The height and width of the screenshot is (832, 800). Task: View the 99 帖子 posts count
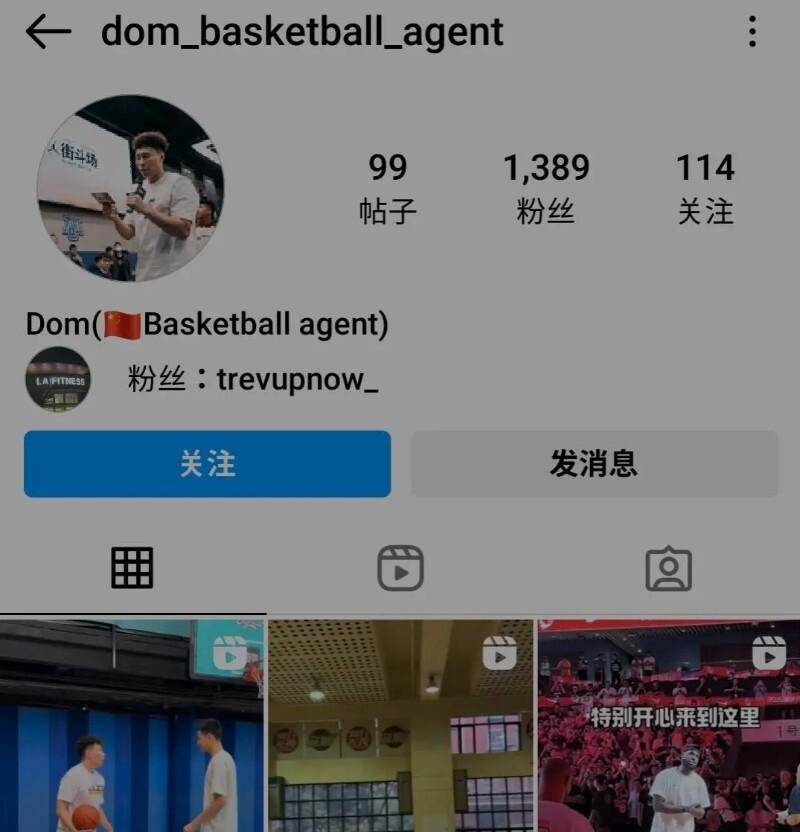[388, 185]
